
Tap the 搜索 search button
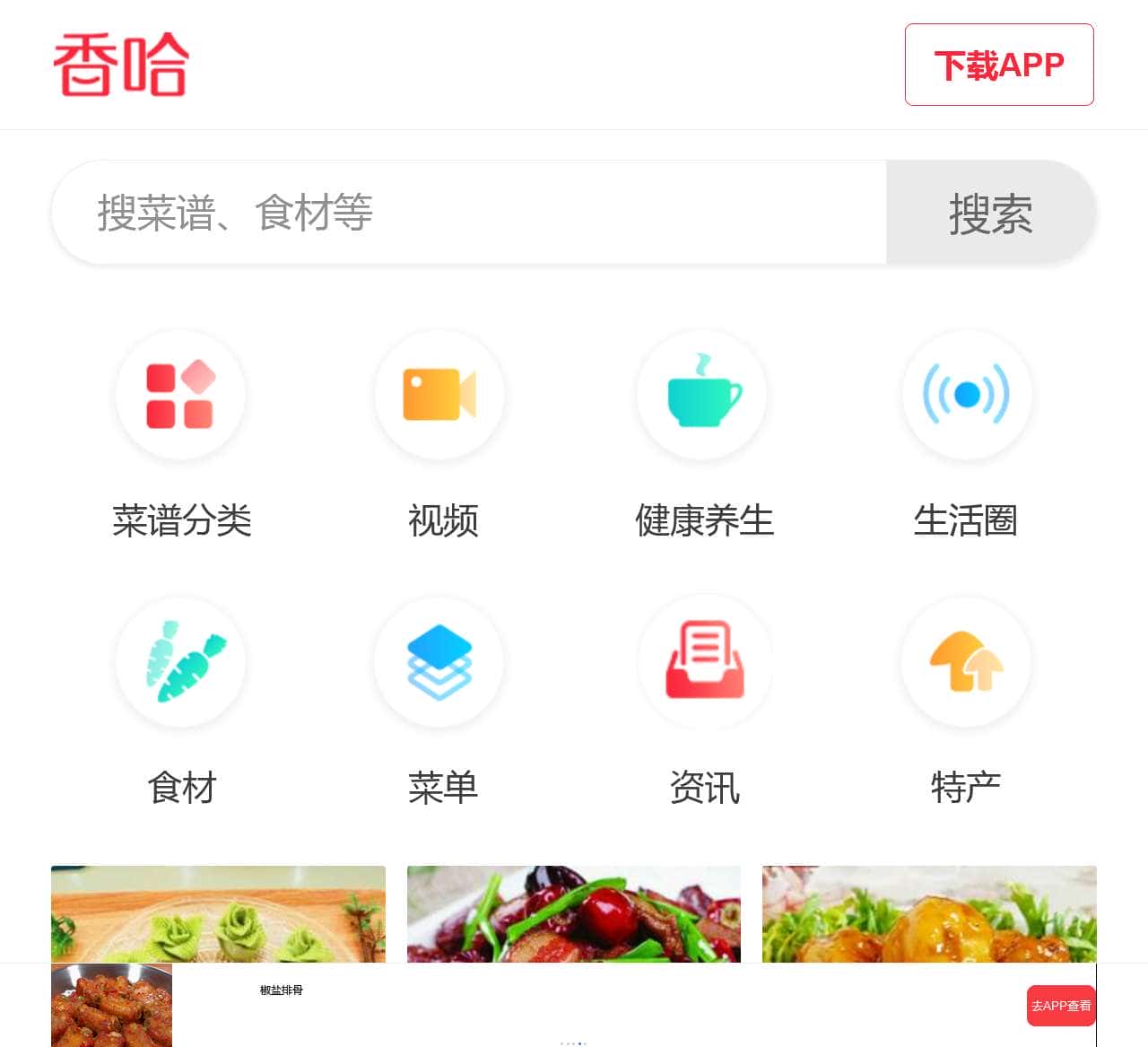coord(990,213)
